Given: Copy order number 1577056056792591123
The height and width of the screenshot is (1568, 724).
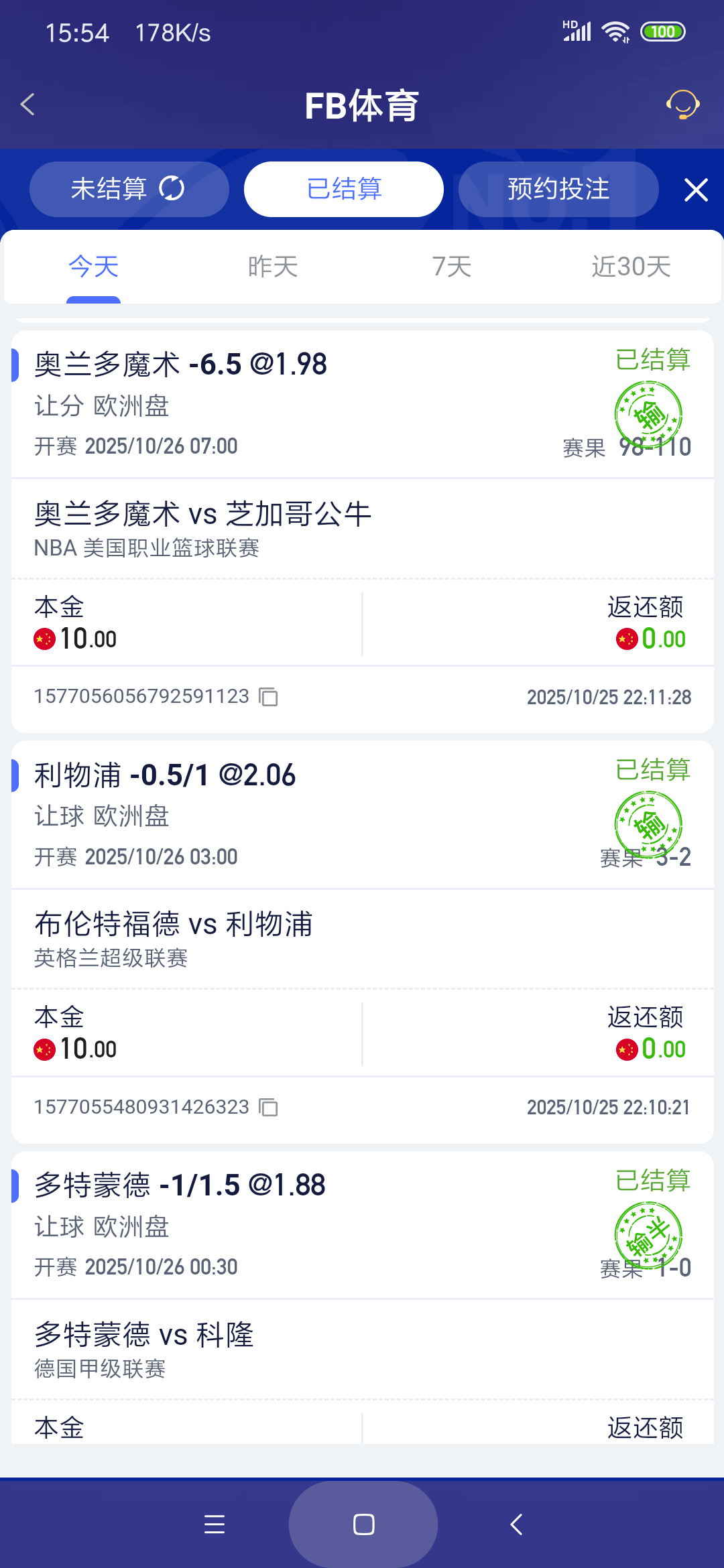Looking at the screenshot, I should click(x=268, y=698).
